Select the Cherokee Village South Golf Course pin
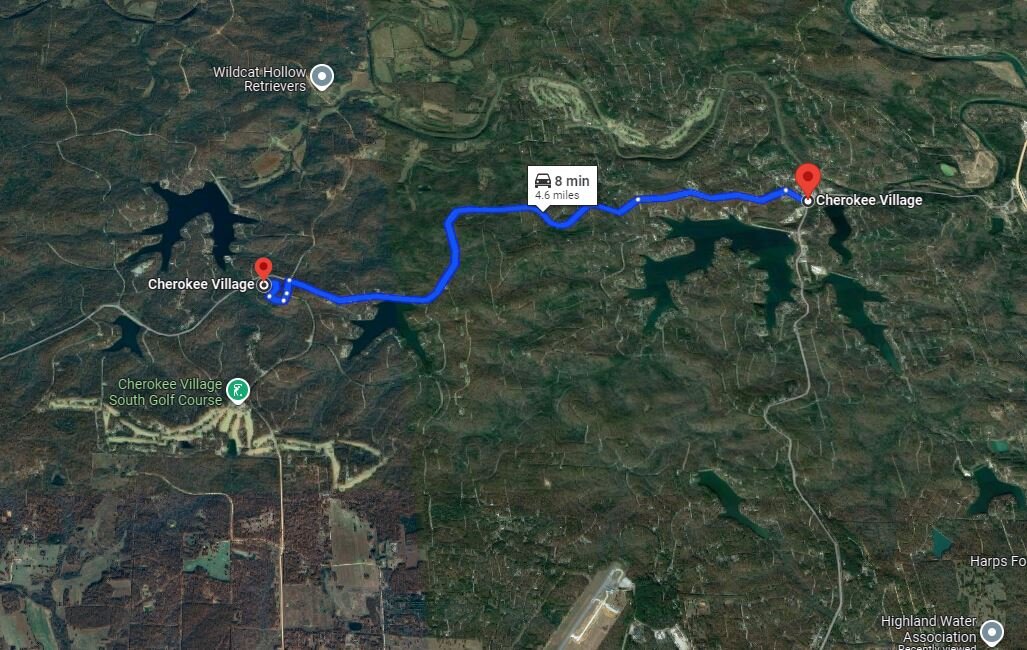This screenshot has height=650, width=1027. point(237,389)
